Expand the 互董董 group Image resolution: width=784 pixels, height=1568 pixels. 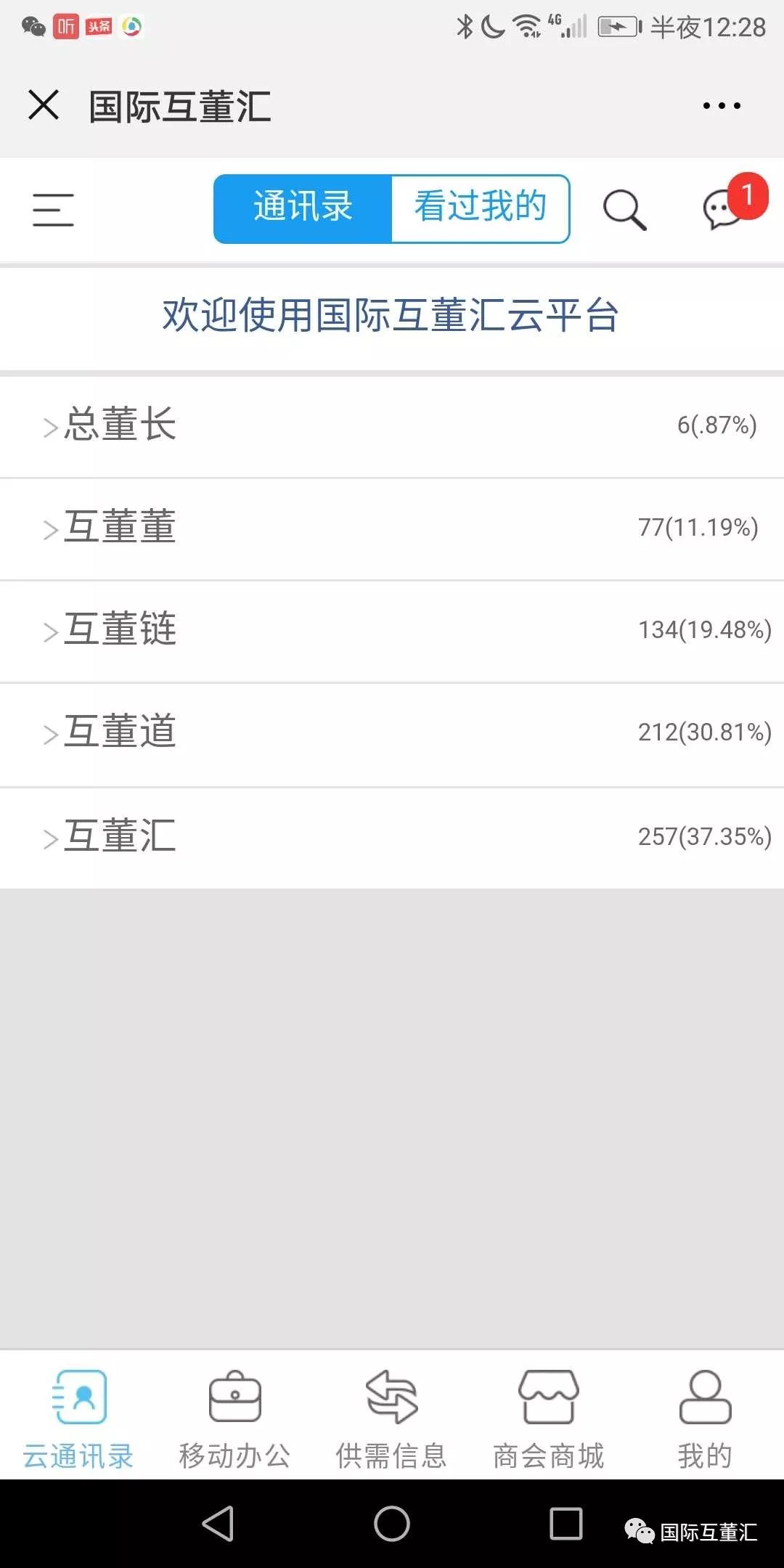tap(392, 528)
